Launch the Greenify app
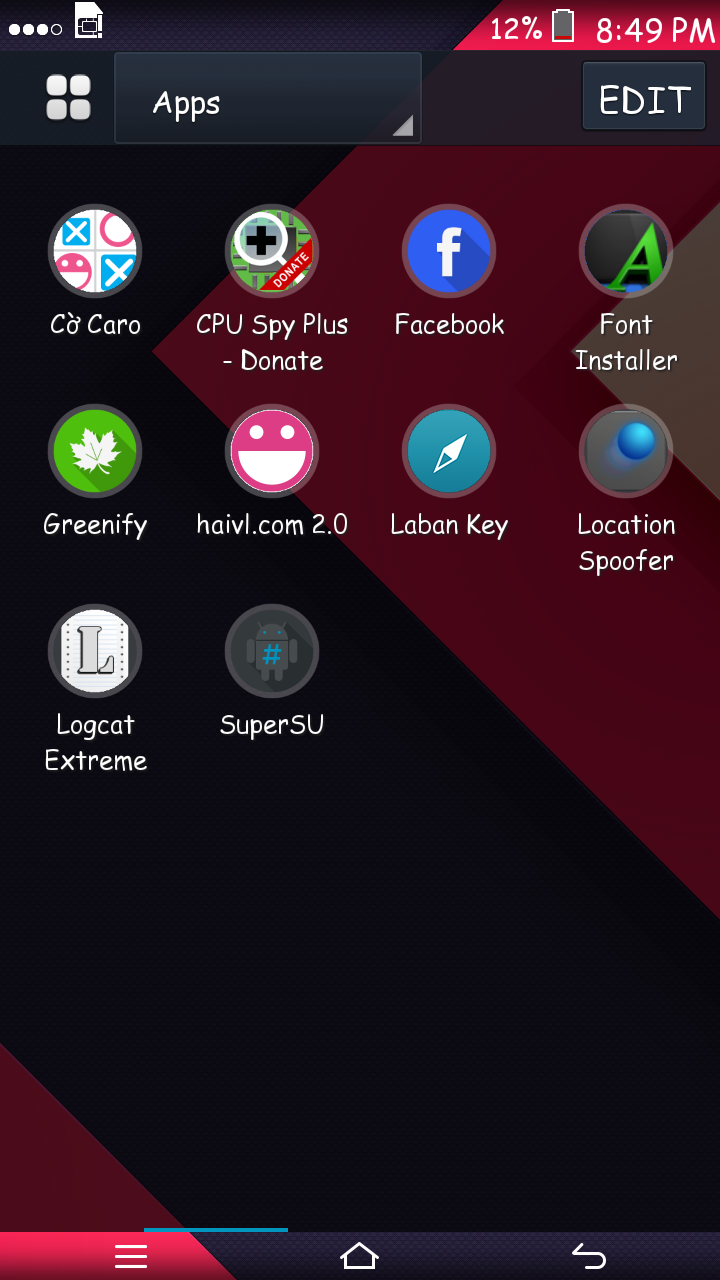 coord(95,451)
